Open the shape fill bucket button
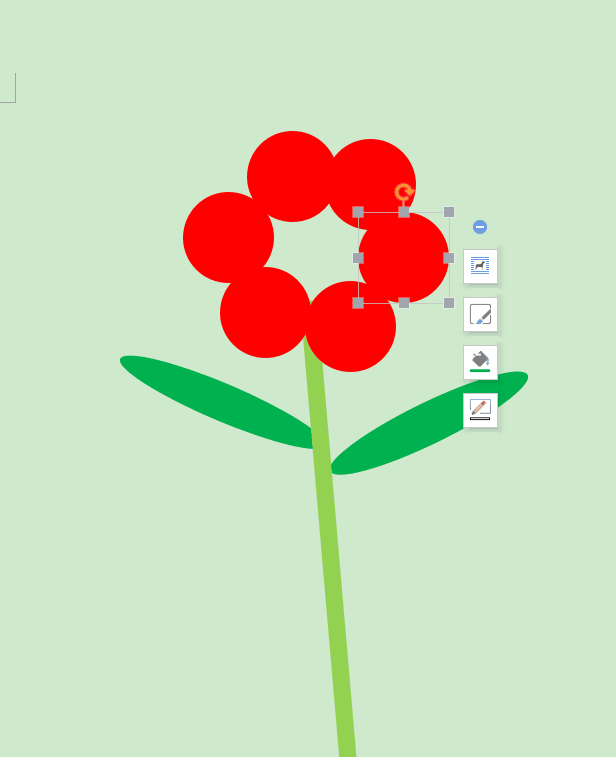The image size is (616, 757). pyautogui.click(x=480, y=362)
